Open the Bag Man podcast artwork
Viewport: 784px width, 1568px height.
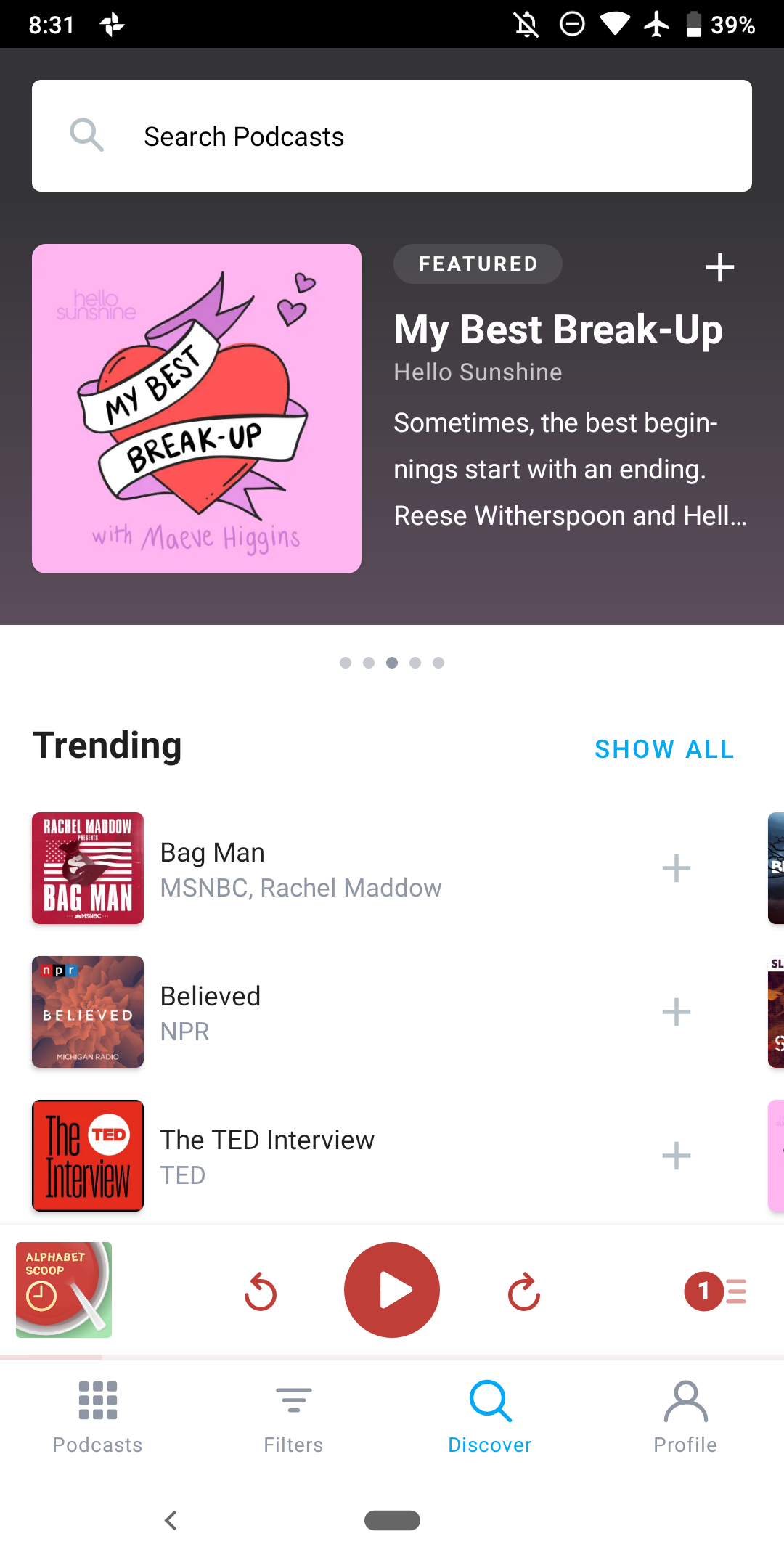pos(87,867)
